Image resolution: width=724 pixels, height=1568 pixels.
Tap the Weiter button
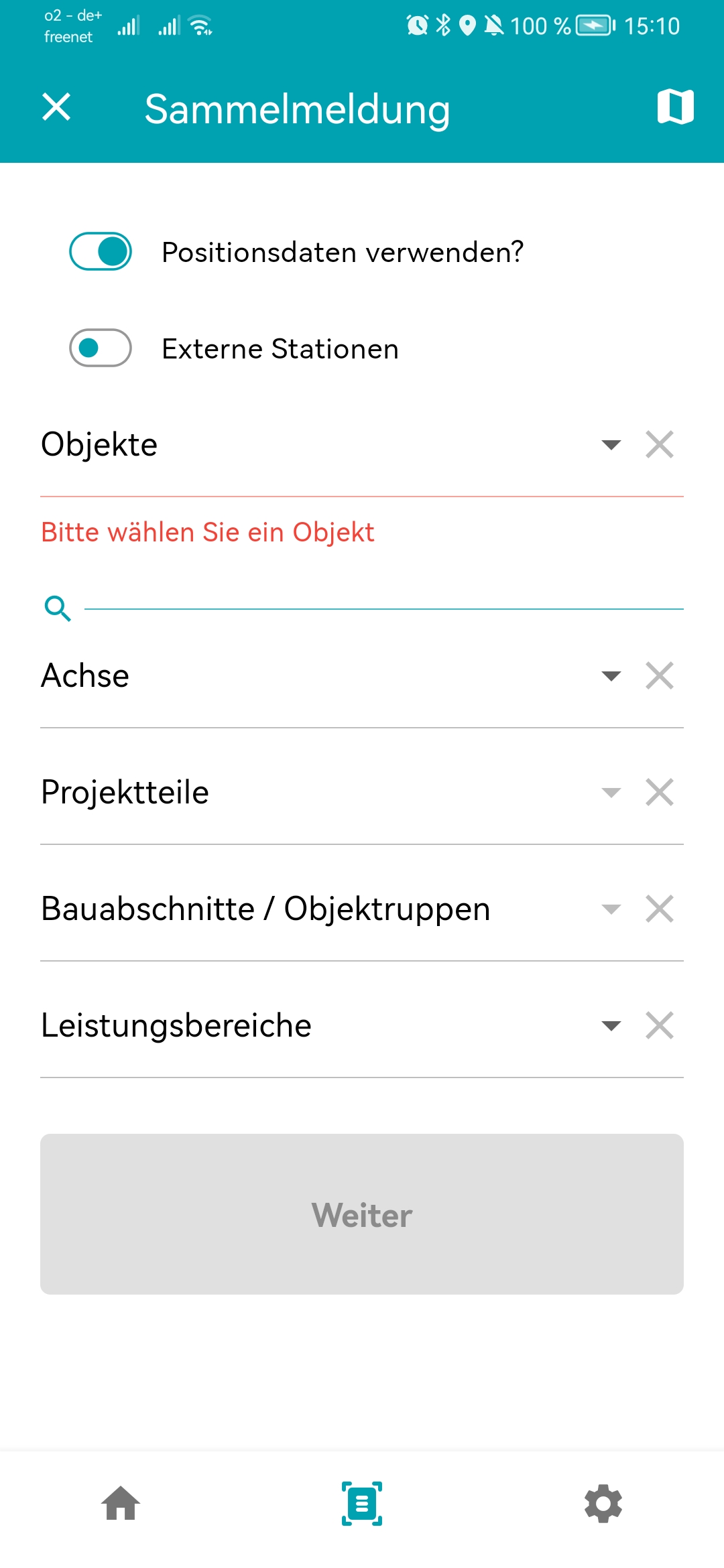[x=362, y=1214]
